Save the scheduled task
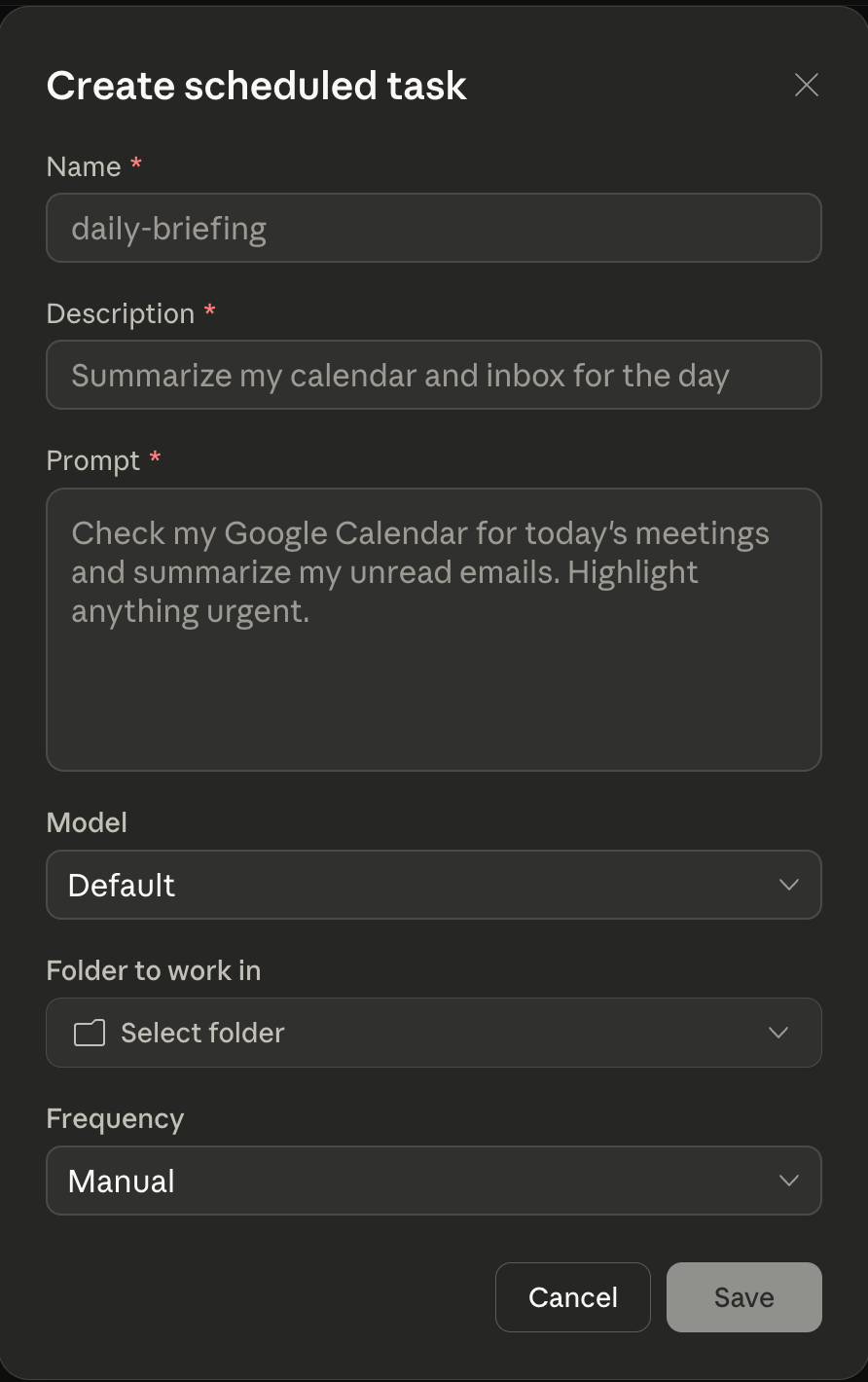This screenshot has width=868, height=1382. 743,1297
